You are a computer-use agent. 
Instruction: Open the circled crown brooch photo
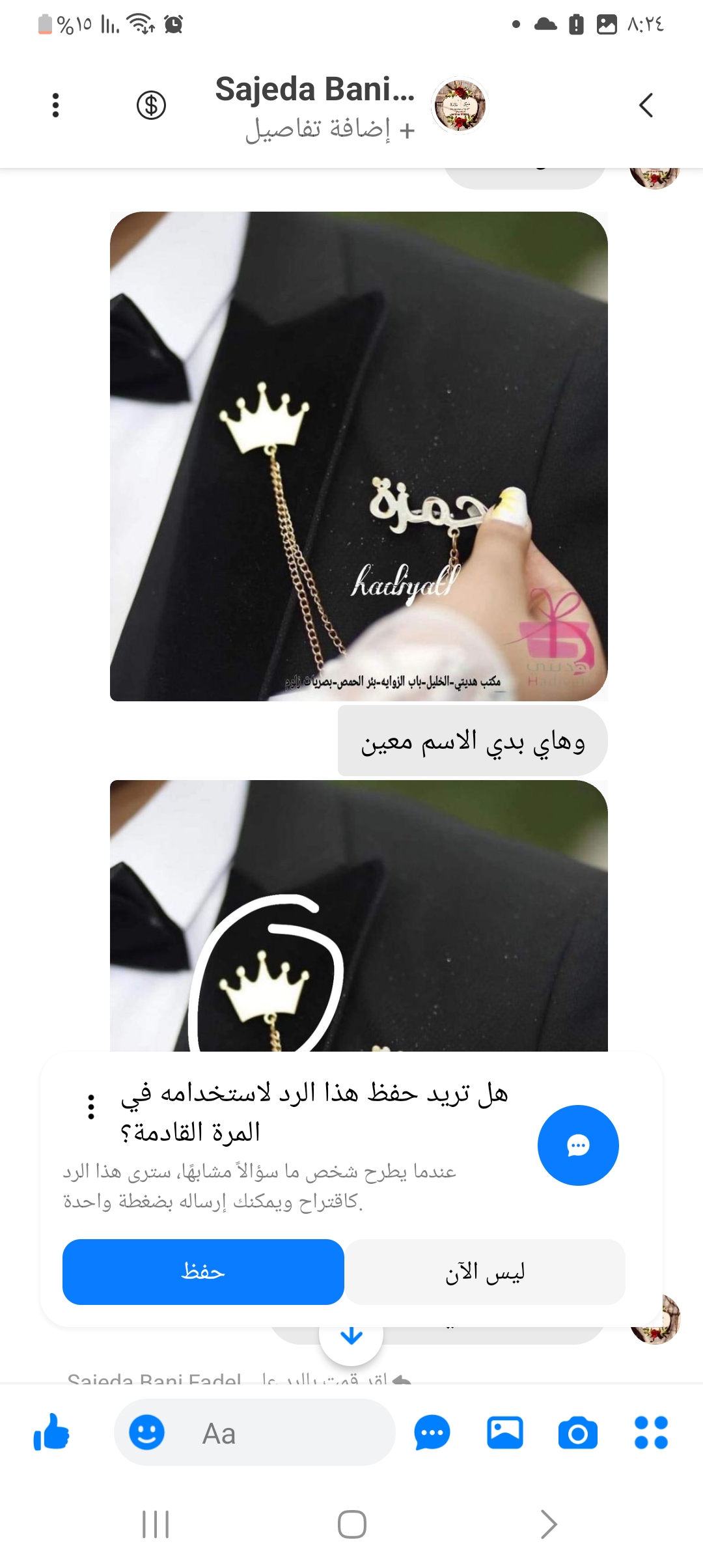coord(359,915)
